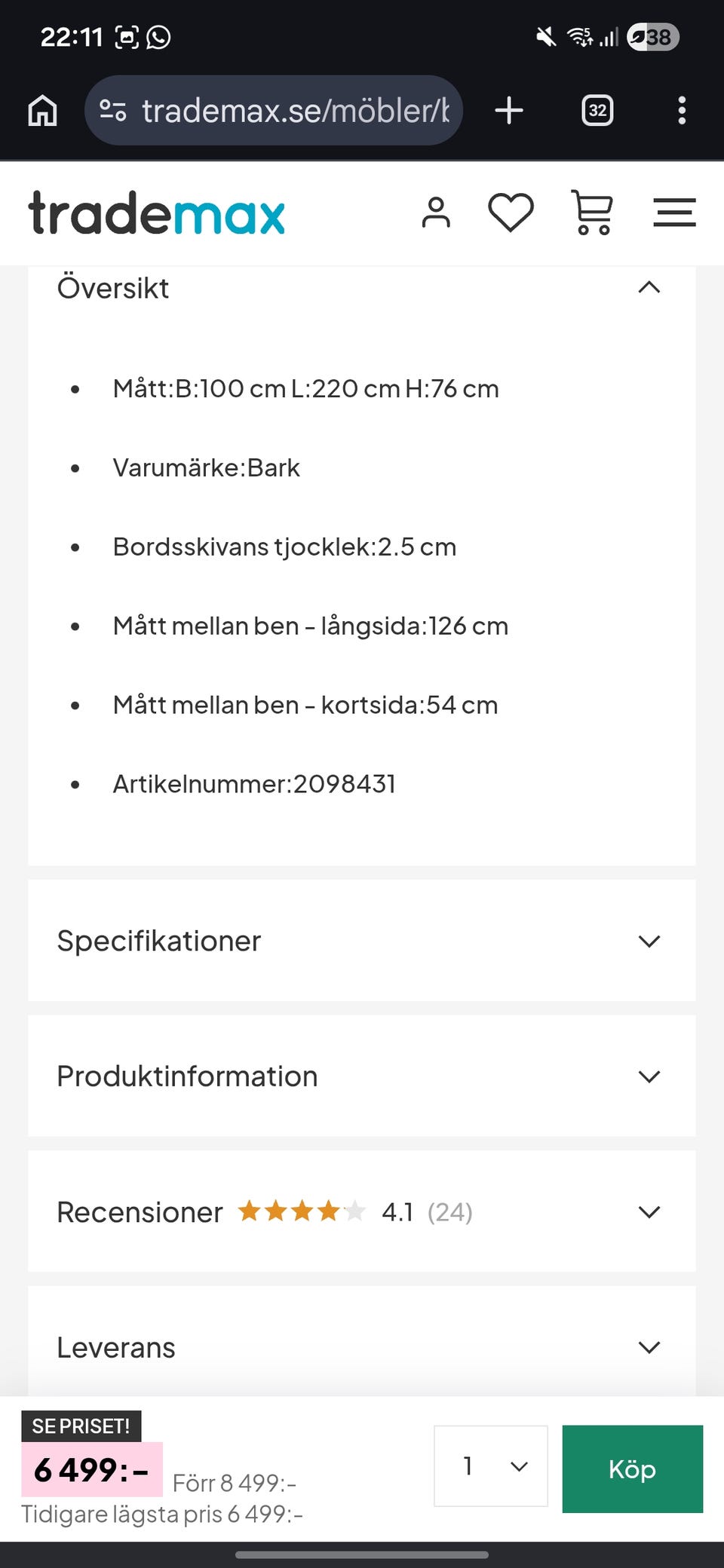Image resolution: width=724 pixels, height=1568 pixels.
Task: Click the trademax logo
Action: pos(156,213)
